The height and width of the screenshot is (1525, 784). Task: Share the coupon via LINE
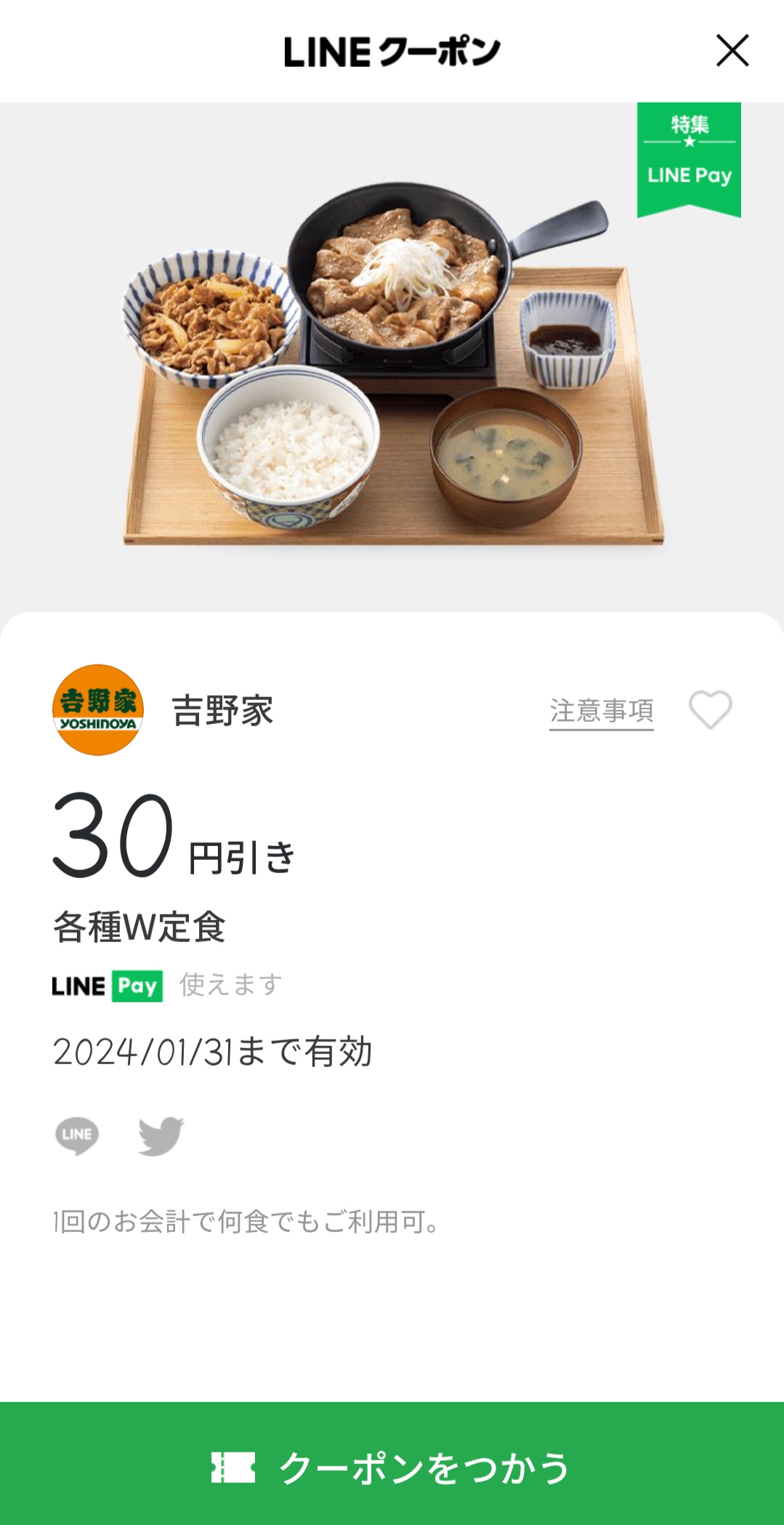click(x=77, y=1135)
